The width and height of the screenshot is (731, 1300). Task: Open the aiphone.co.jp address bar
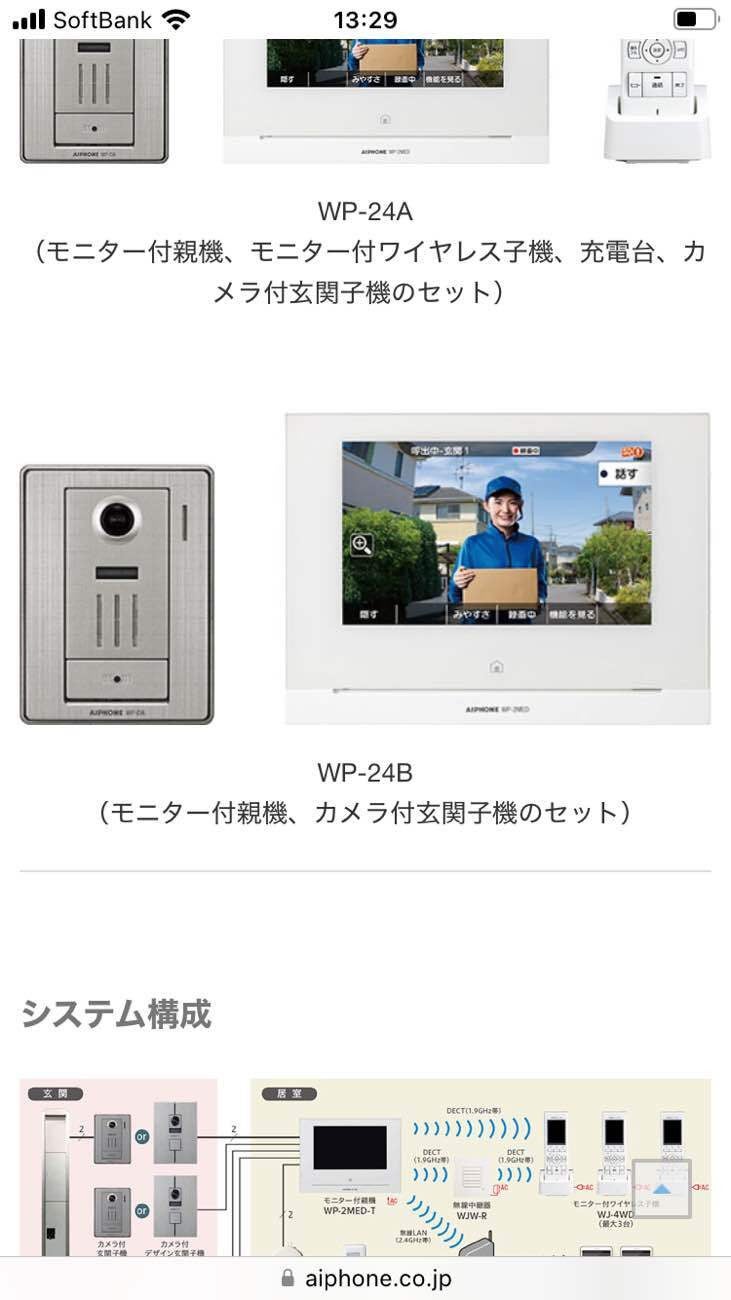click(366, 1278)
